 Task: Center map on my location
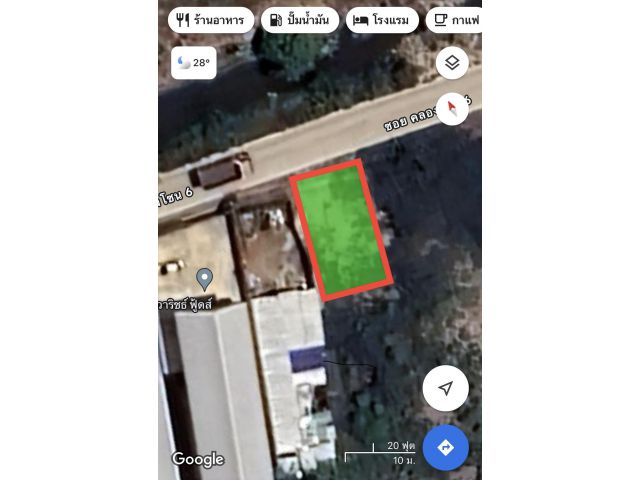point(446,388)
